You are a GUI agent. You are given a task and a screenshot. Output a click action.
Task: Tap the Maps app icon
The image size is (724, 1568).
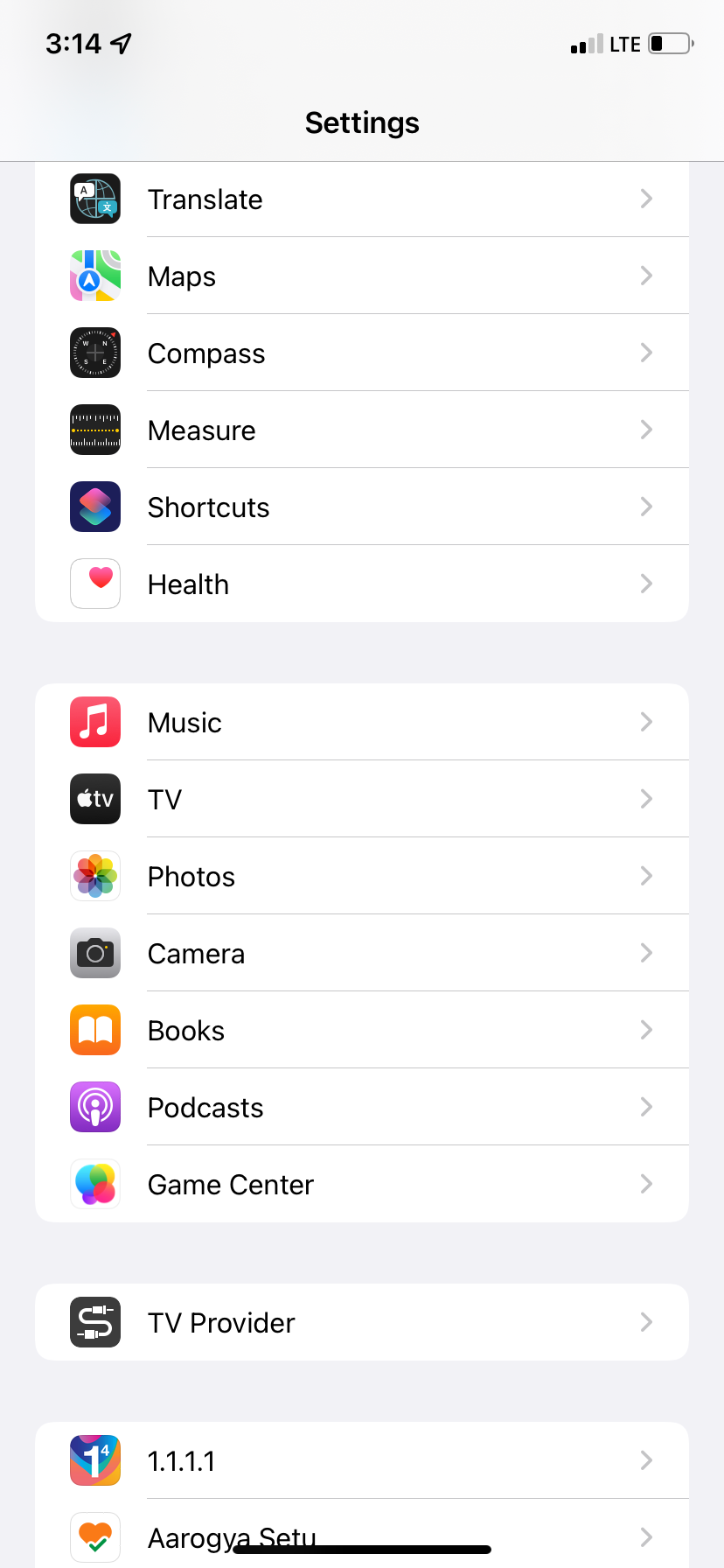click(94, 276)
